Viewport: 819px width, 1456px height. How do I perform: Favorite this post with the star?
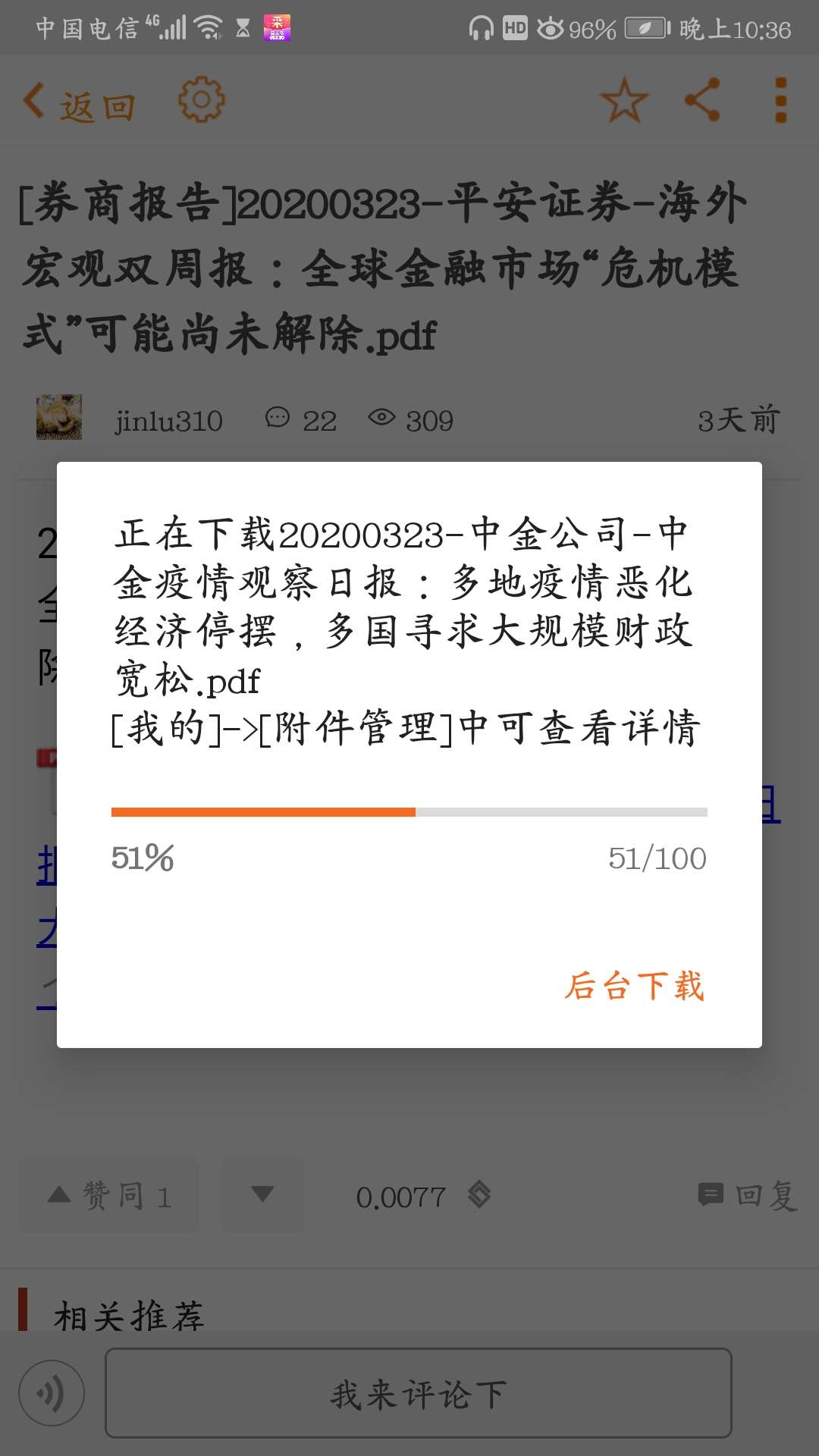pos(623,100)
